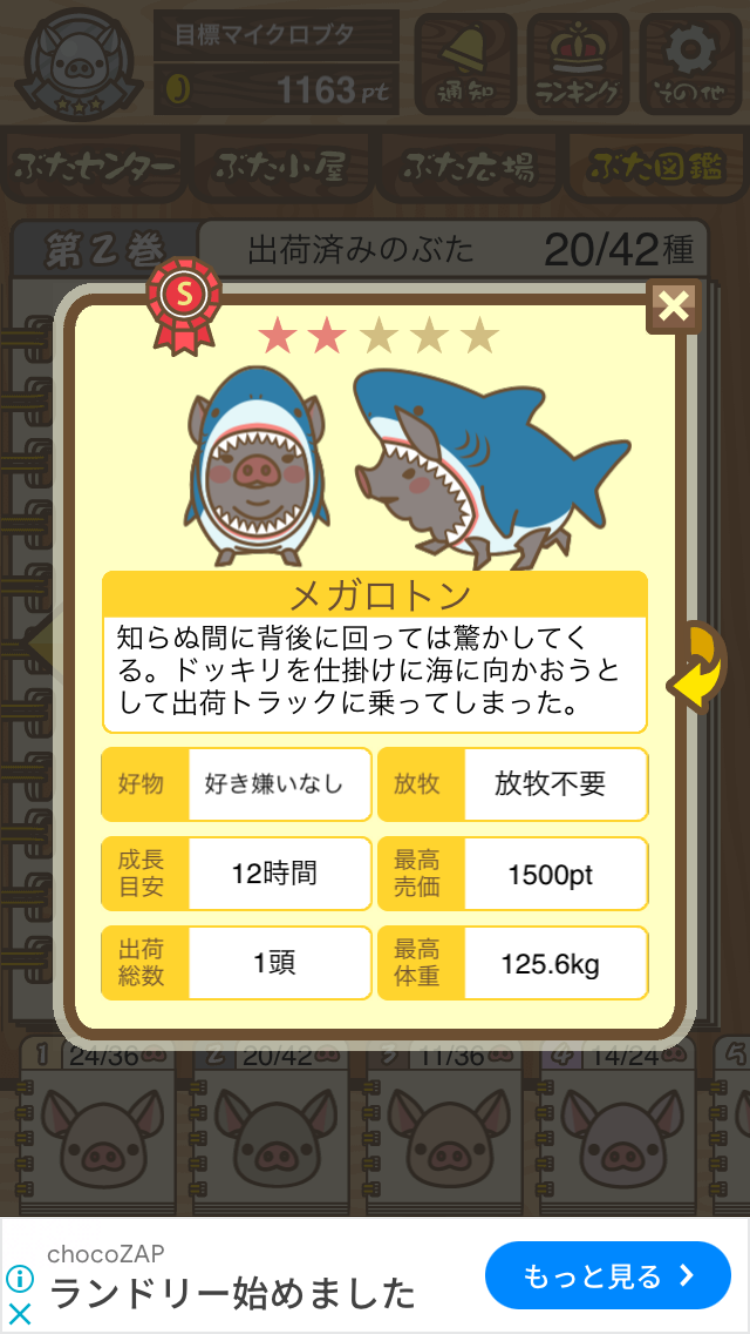Image resolution: width=750 pixels, height=1334 pixels.
Task: Open その他 settings gear
Action: click(x=690, y=63)
